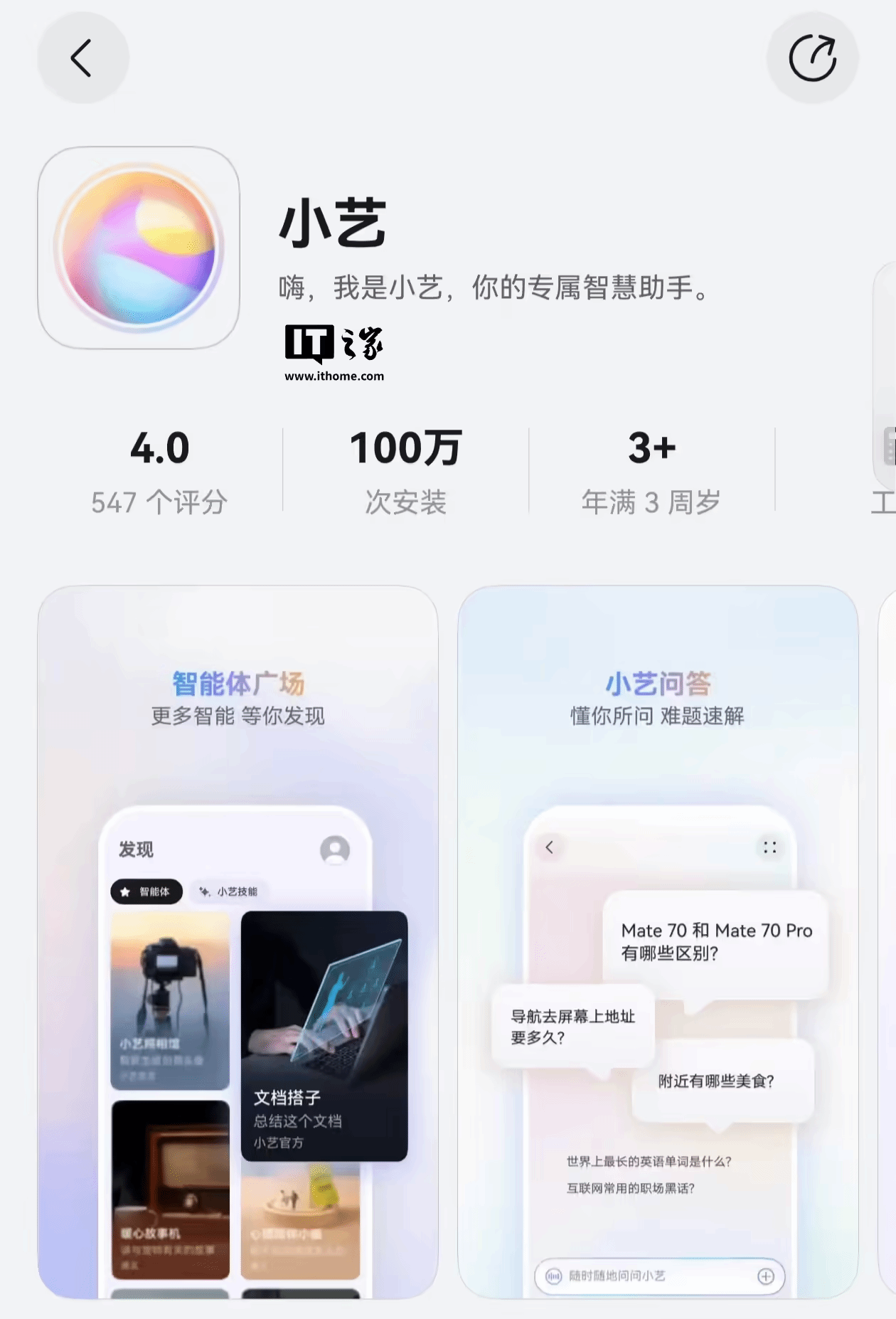The height and width of the screenshot is (1319, 896).
Task: Toggle the 智能体 filter pill
Action: tap(146, 891)
